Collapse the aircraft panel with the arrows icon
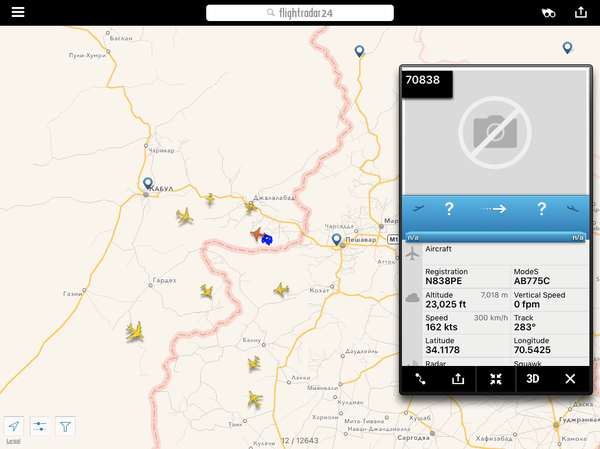The image size is (600, 449). tap(495, 379)
